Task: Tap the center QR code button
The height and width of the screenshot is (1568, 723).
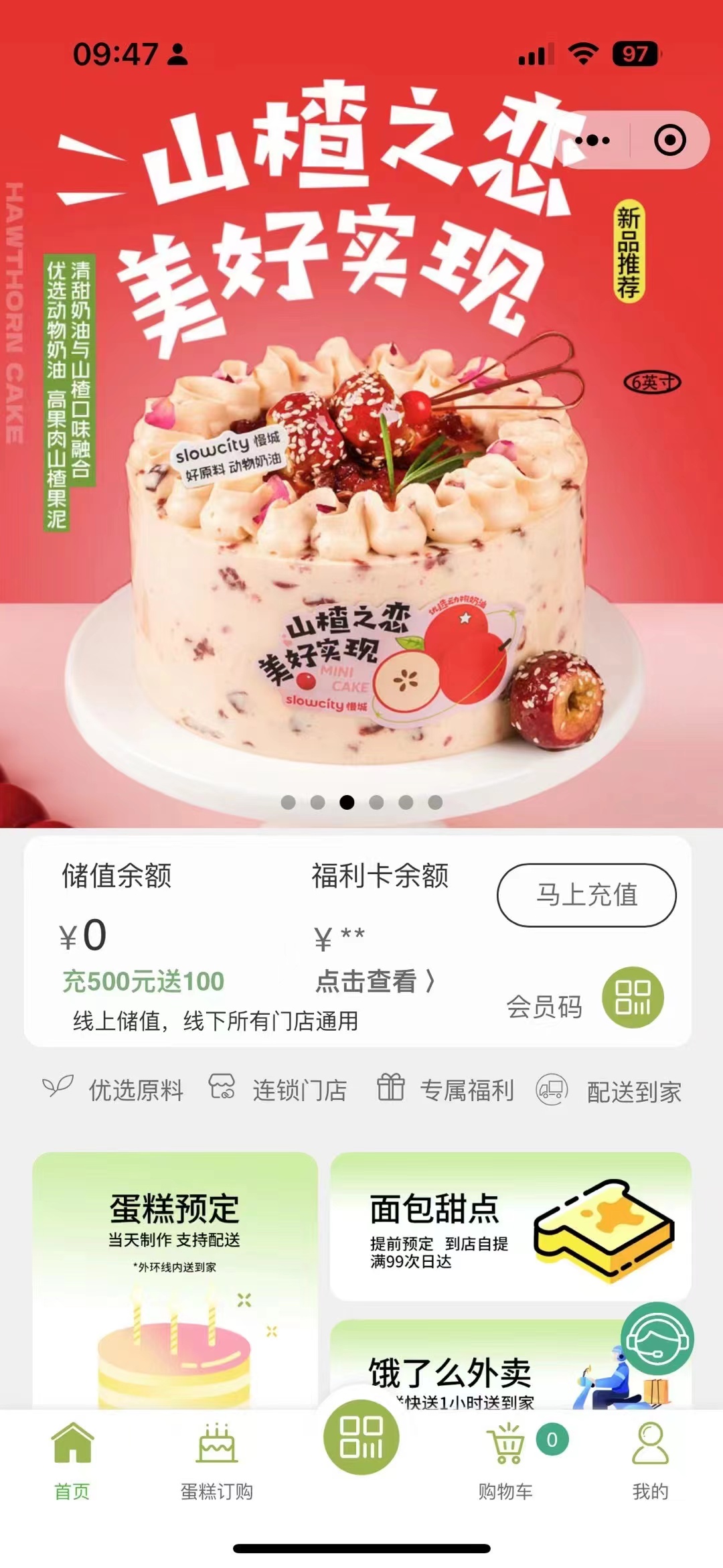Action: tap(361, 1437)
